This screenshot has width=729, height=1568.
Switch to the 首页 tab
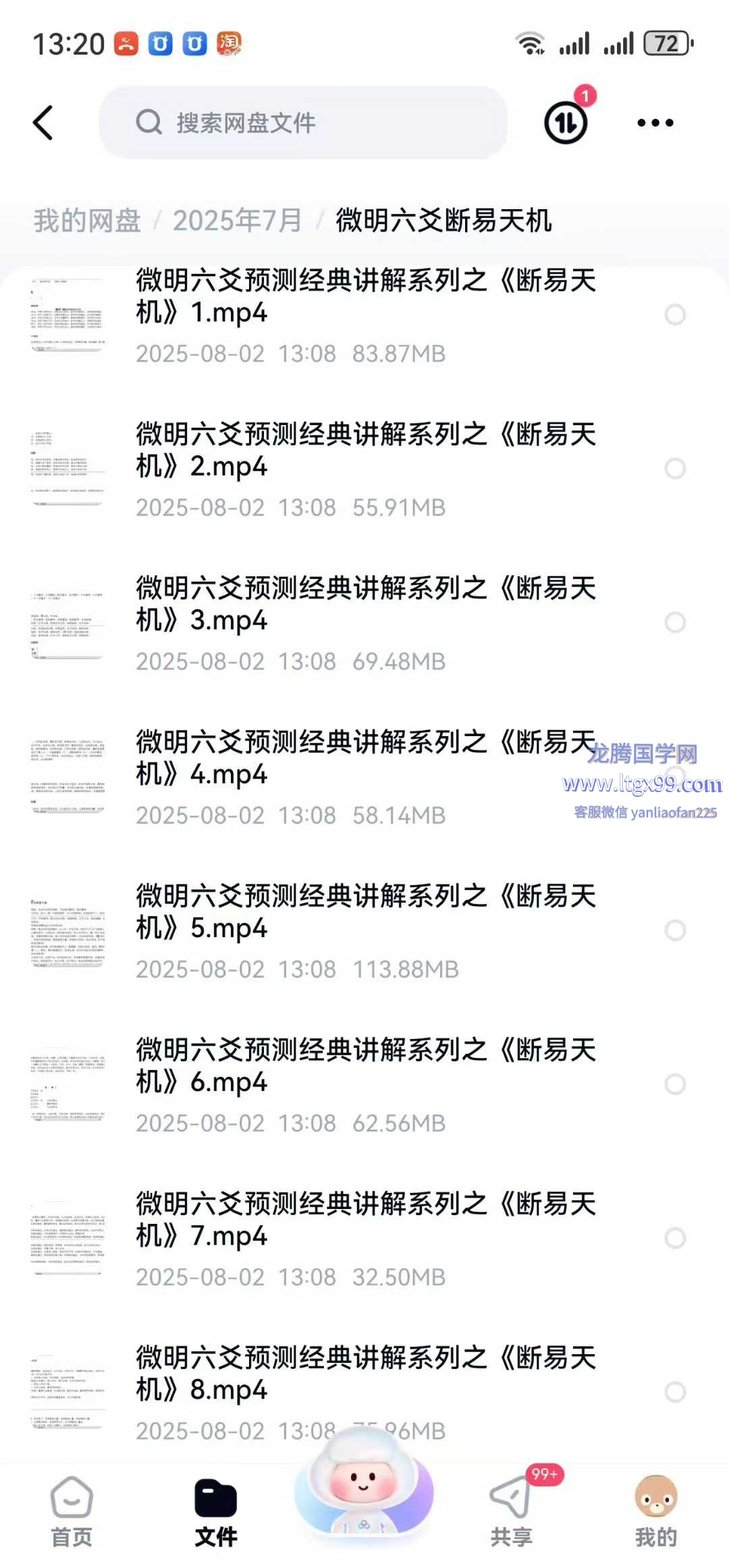coord(72,1511)
